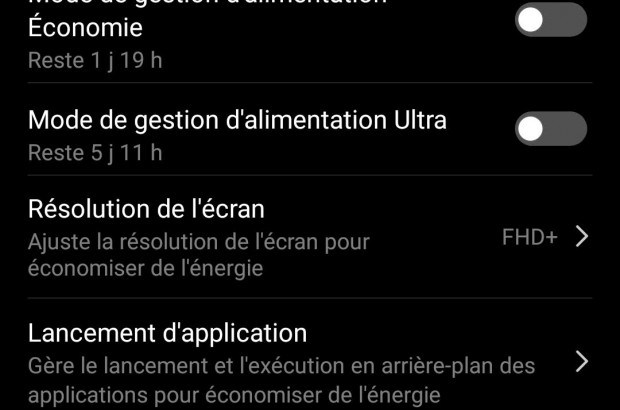Viewport: 620px width, 410px height.
Task: Enable Mode de gestion d'alimentation Ultra
Action: 550,128
